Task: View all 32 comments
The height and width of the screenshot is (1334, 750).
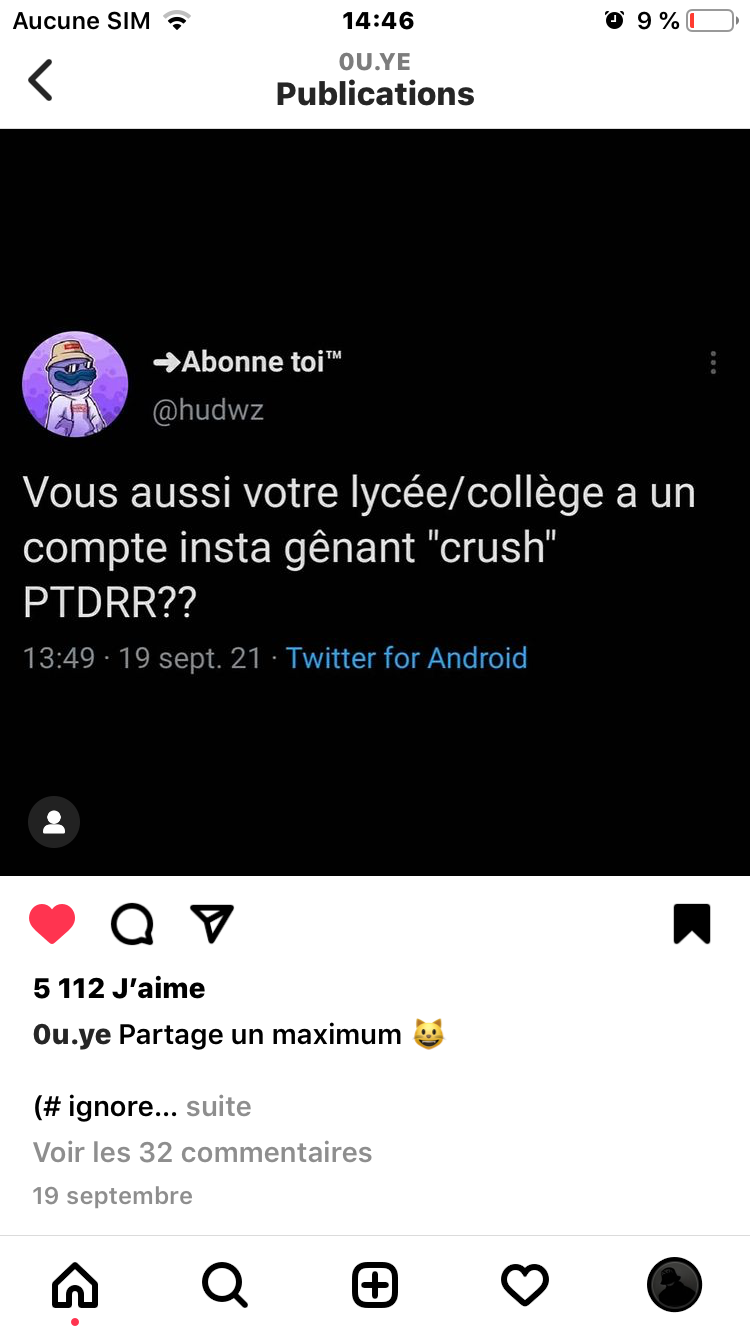Action: tap(202, 1152)
